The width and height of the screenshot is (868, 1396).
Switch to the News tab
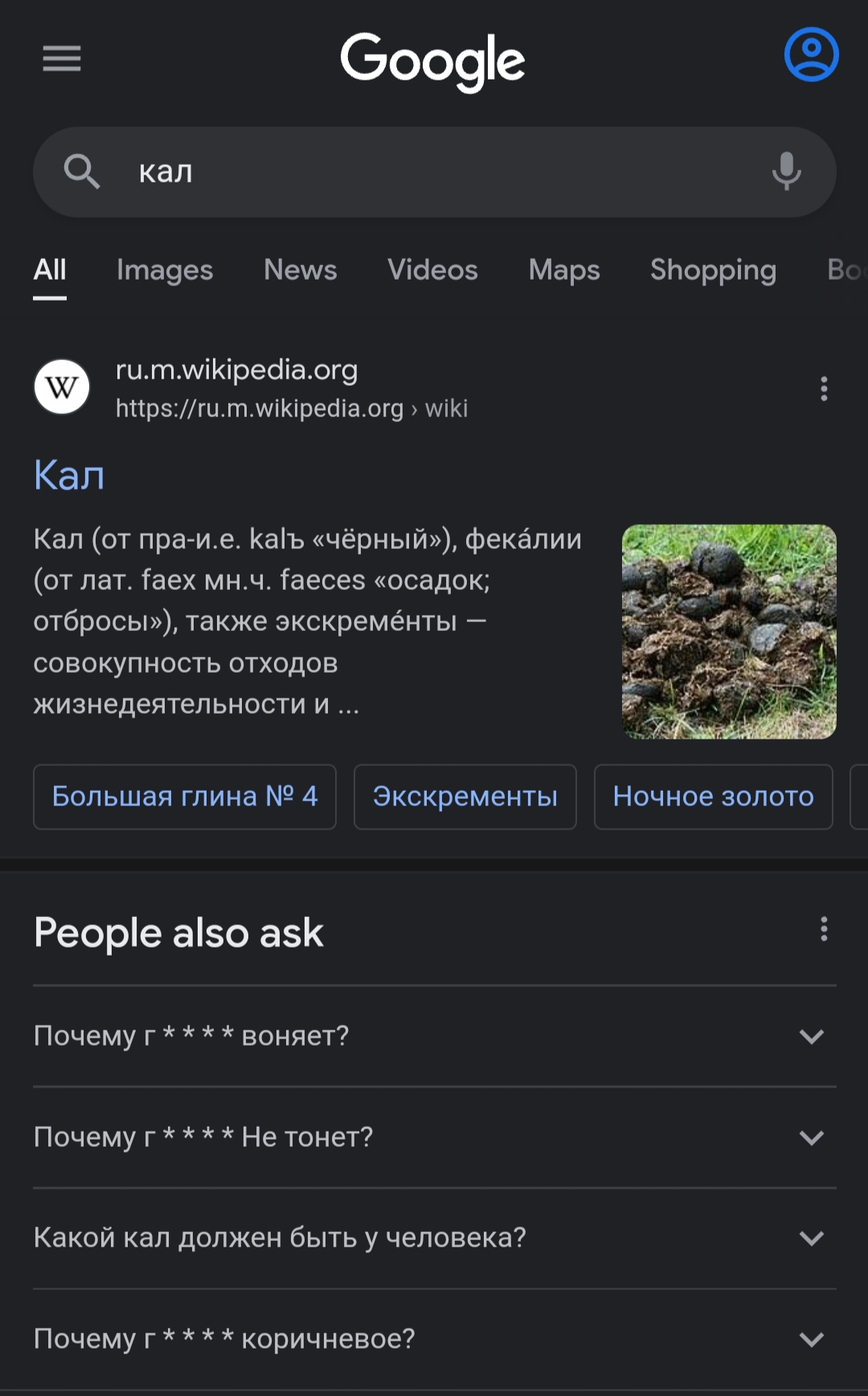pos(301,270)
